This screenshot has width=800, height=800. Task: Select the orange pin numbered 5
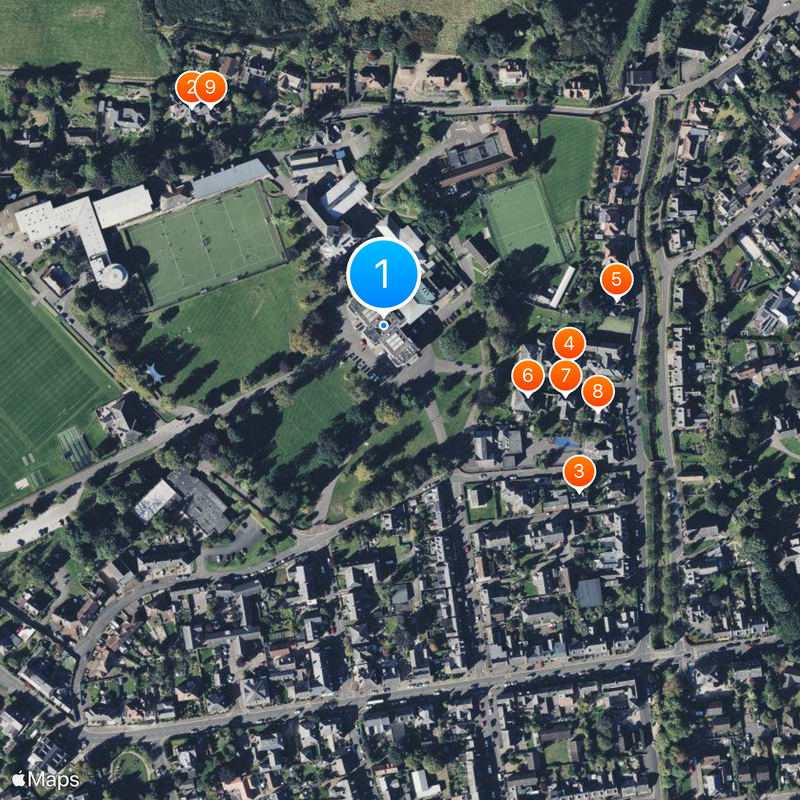616,280
